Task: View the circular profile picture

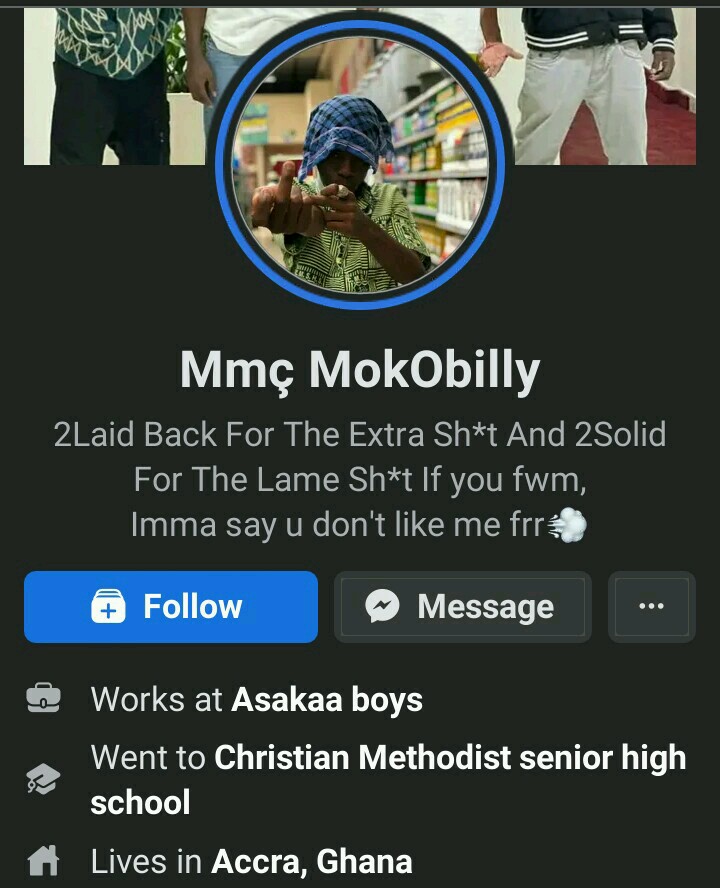Action: (360, 163)
